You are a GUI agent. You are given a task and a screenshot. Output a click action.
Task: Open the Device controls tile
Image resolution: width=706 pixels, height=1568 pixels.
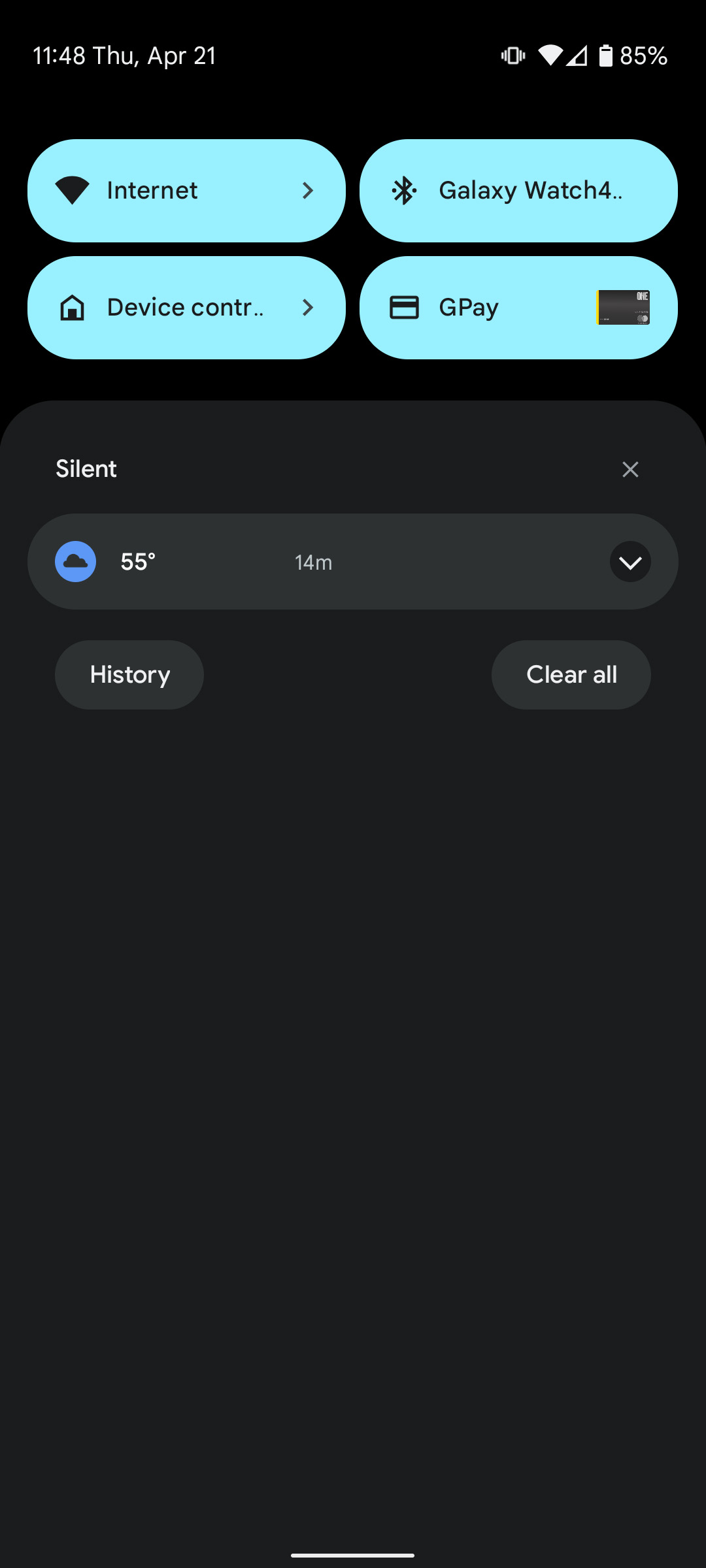(x=186, y=308)
